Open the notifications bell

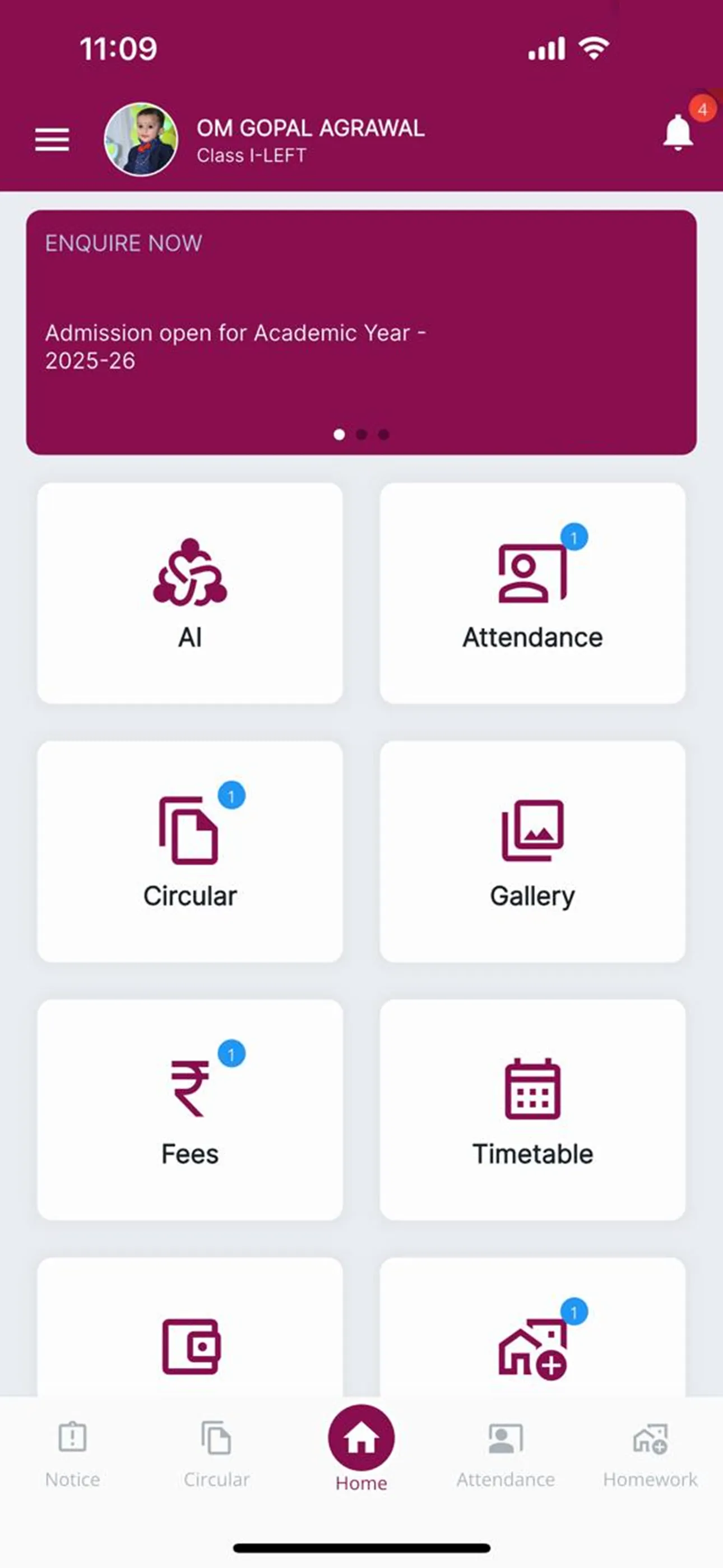coord(678,132)
